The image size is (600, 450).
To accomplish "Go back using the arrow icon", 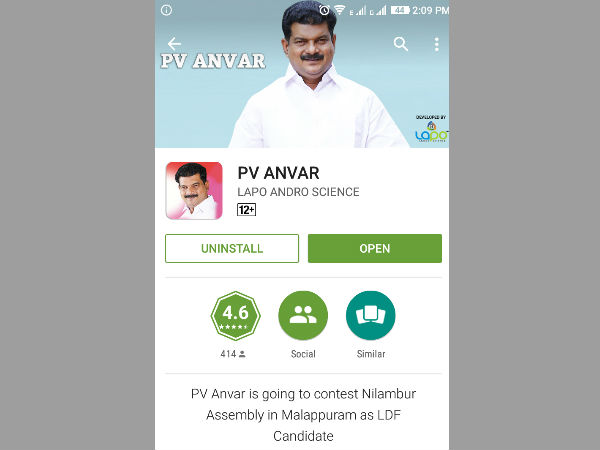I will pos(174,44).
